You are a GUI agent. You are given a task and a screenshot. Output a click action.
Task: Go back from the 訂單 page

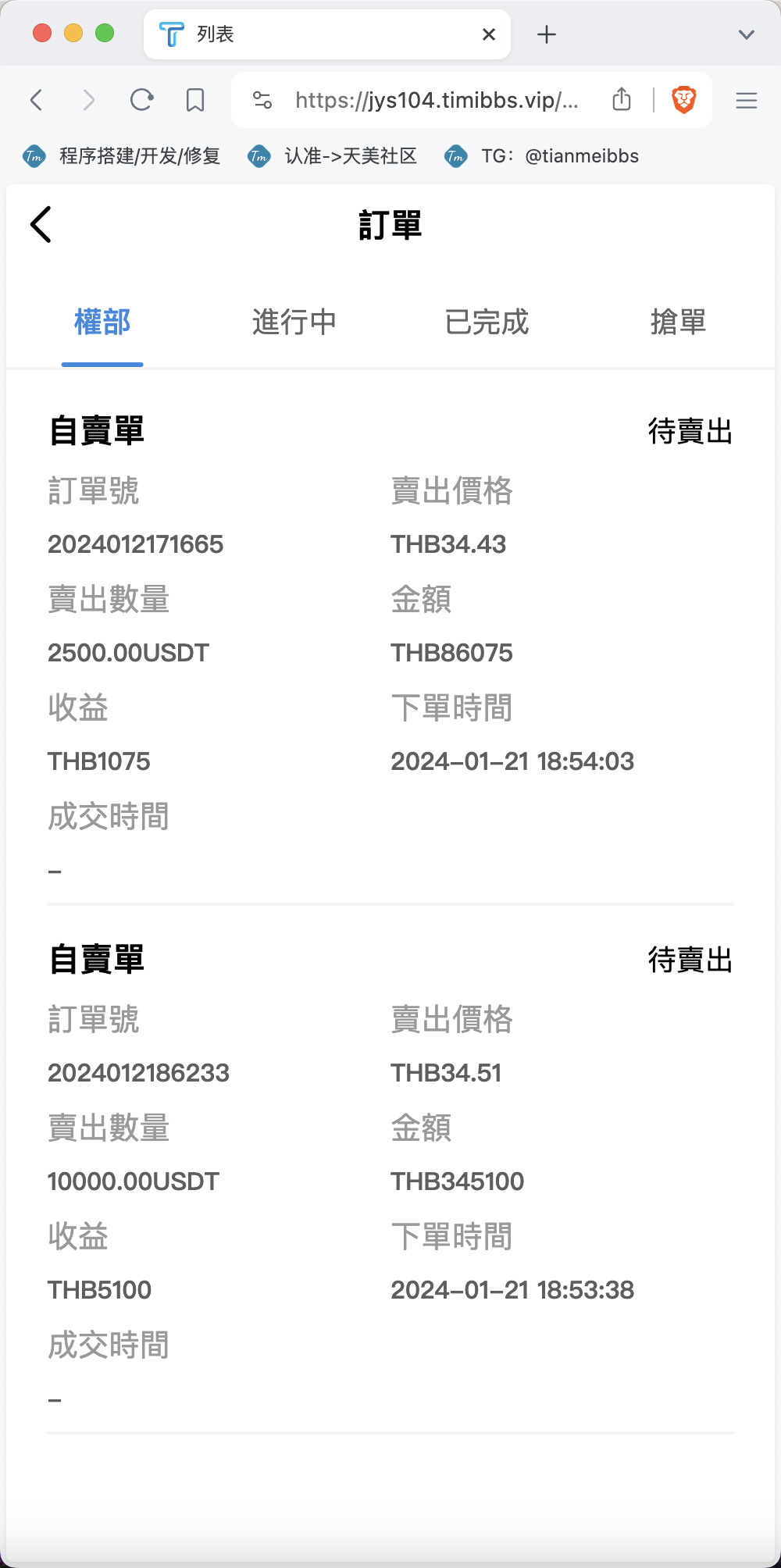(x=41, y=225)
